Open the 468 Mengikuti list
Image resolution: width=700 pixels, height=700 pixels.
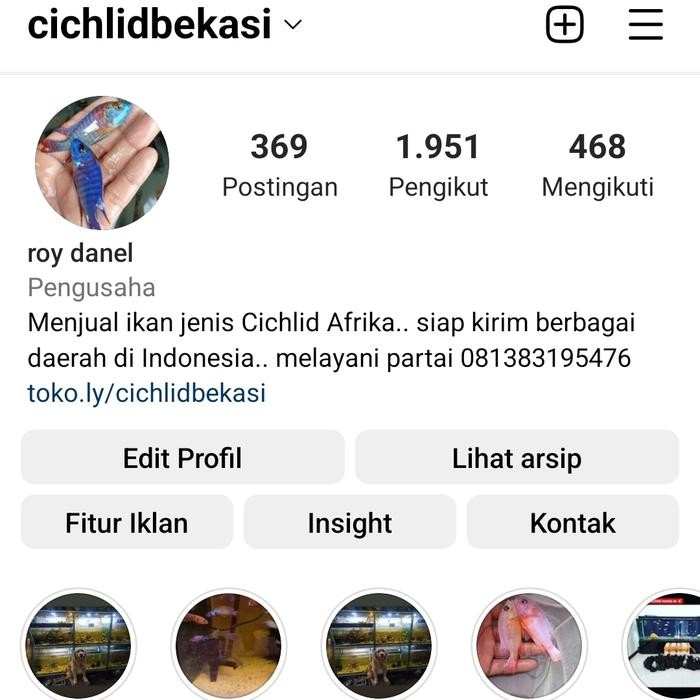597,165
